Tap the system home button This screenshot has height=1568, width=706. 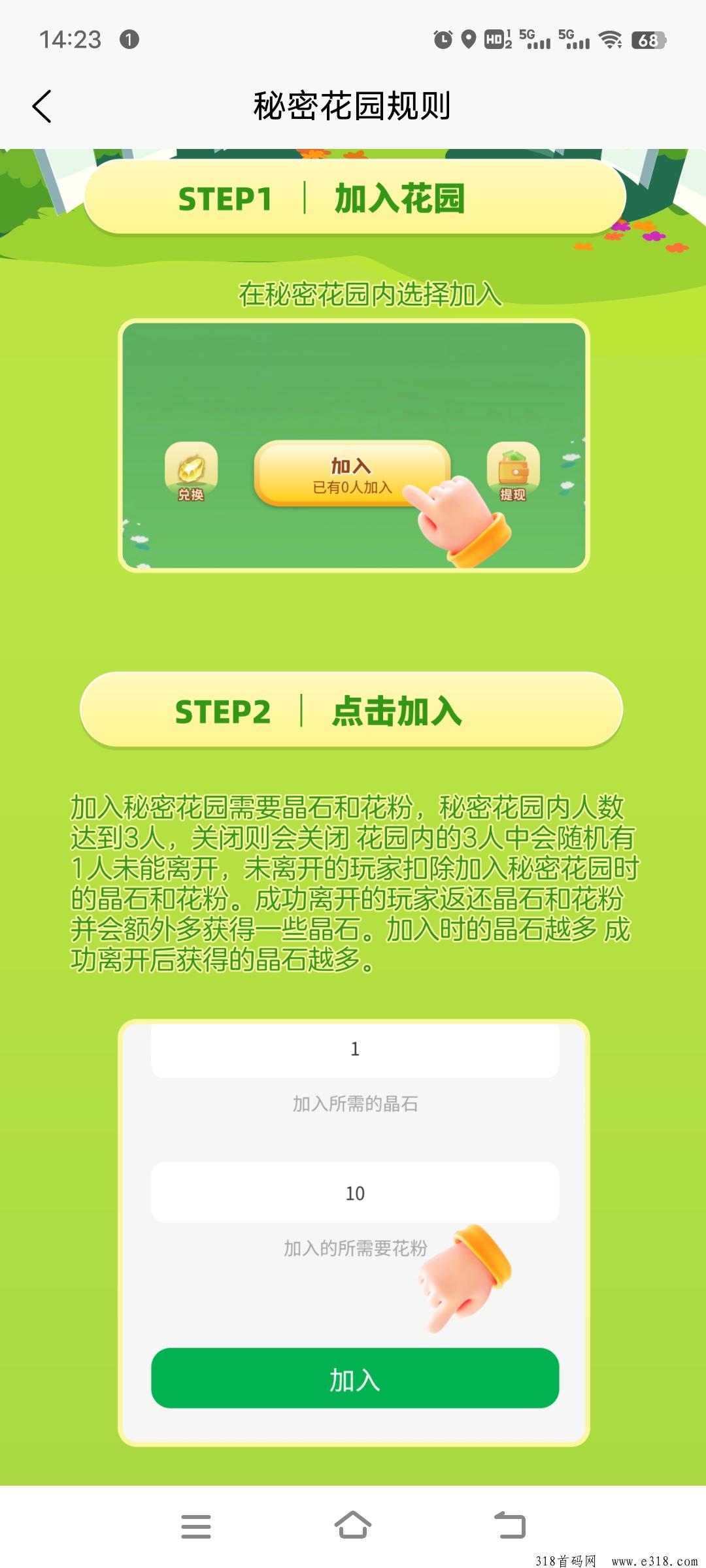(353, 1526)
